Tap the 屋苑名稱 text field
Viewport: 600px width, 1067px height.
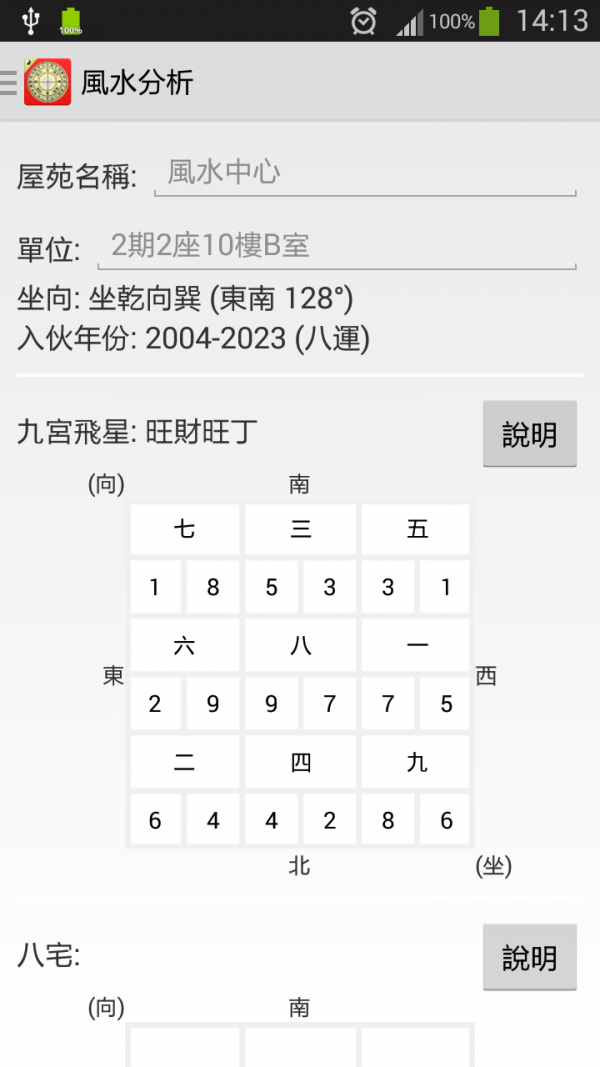(365, 173)
